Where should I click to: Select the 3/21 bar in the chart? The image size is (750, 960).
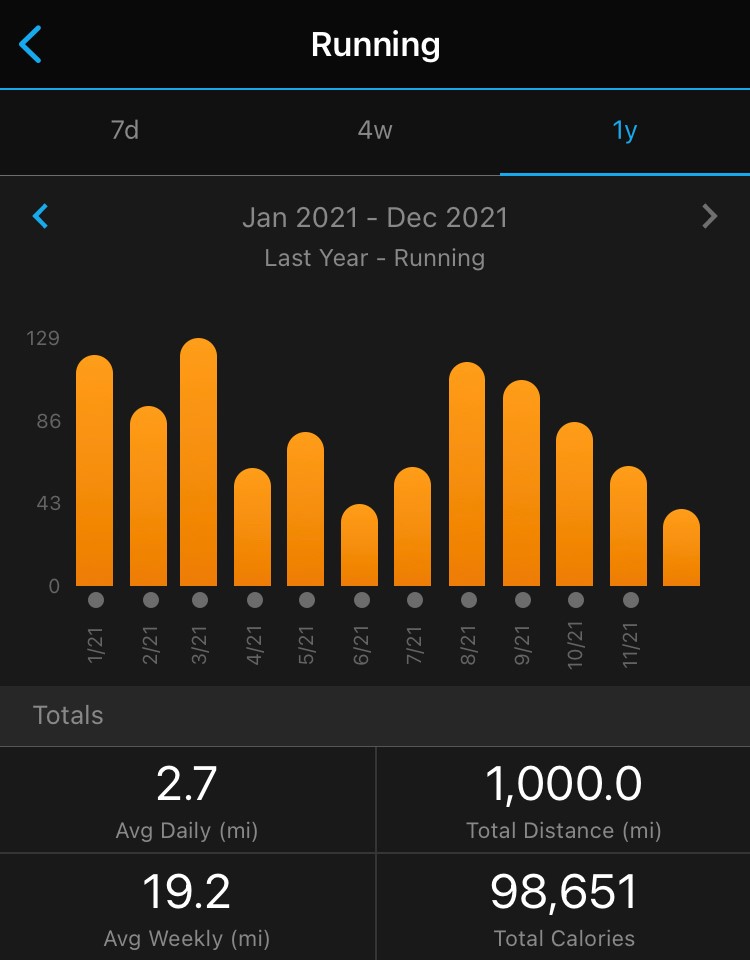click(x=199, y=465)
